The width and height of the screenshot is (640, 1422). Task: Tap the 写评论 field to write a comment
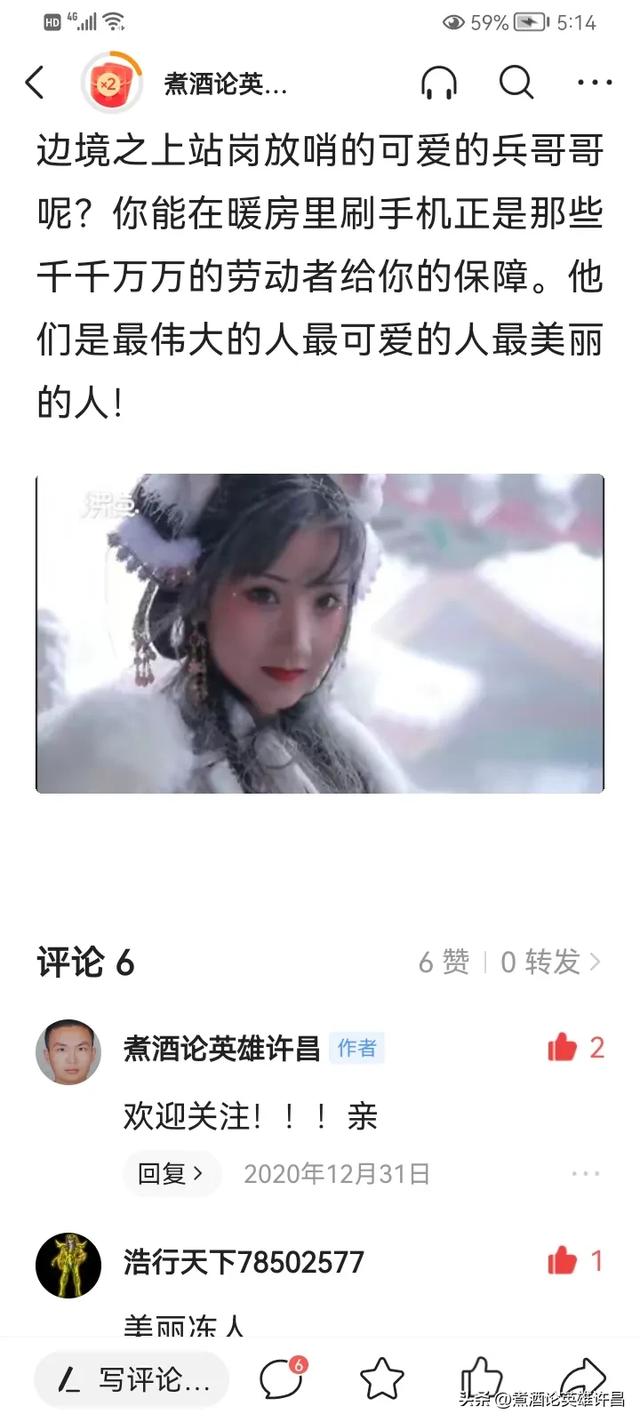135,1381
